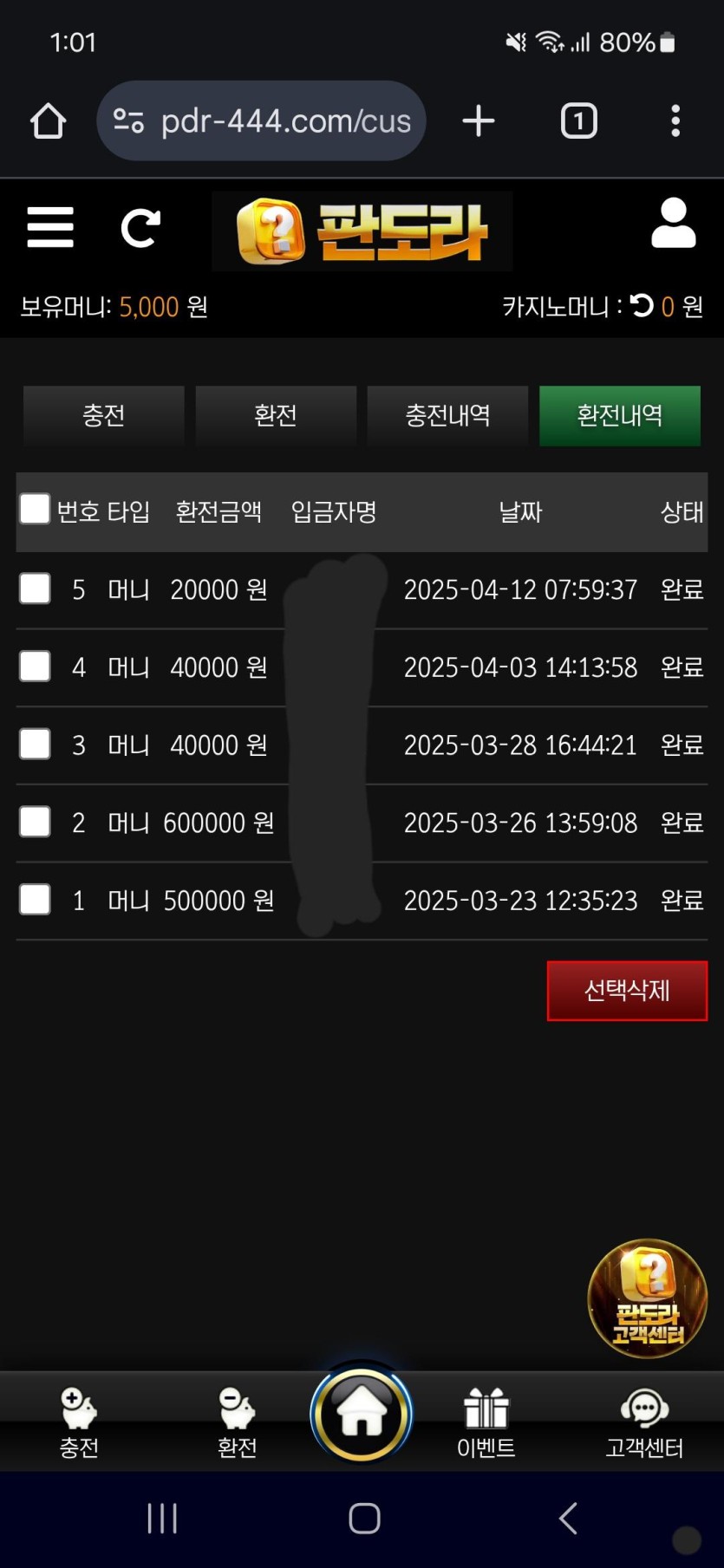This screenshot has width=724, height=1568.
Task: Switch to the top 환전 tab
Action: coord(276,416)
